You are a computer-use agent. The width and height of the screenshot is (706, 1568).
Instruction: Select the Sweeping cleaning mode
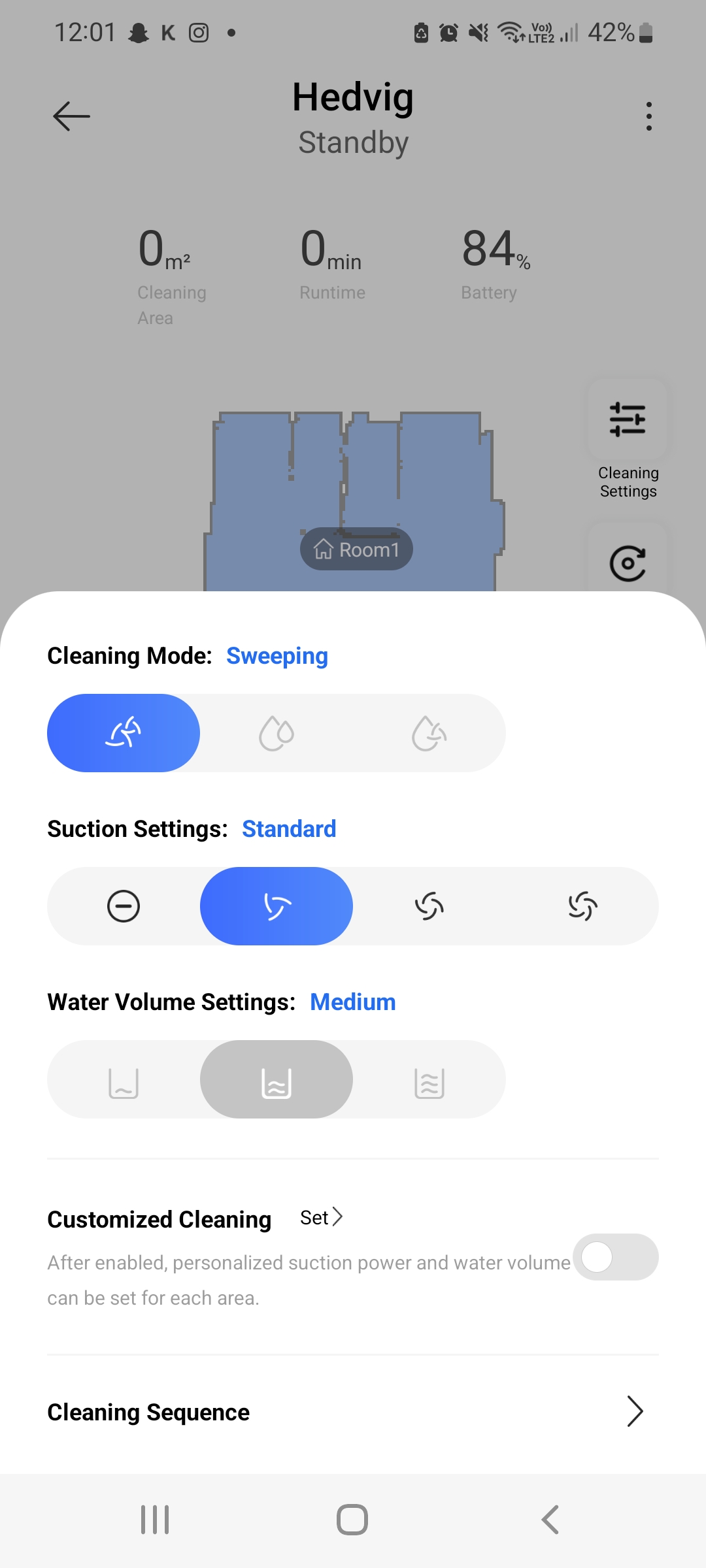(x=124, y=733)
